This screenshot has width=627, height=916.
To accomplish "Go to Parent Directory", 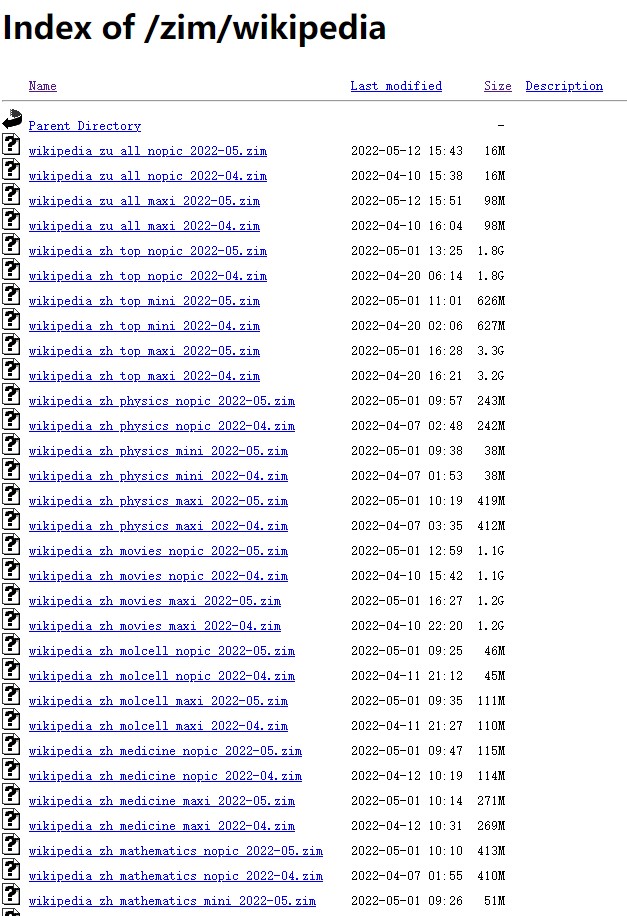I will click(84, 126).
